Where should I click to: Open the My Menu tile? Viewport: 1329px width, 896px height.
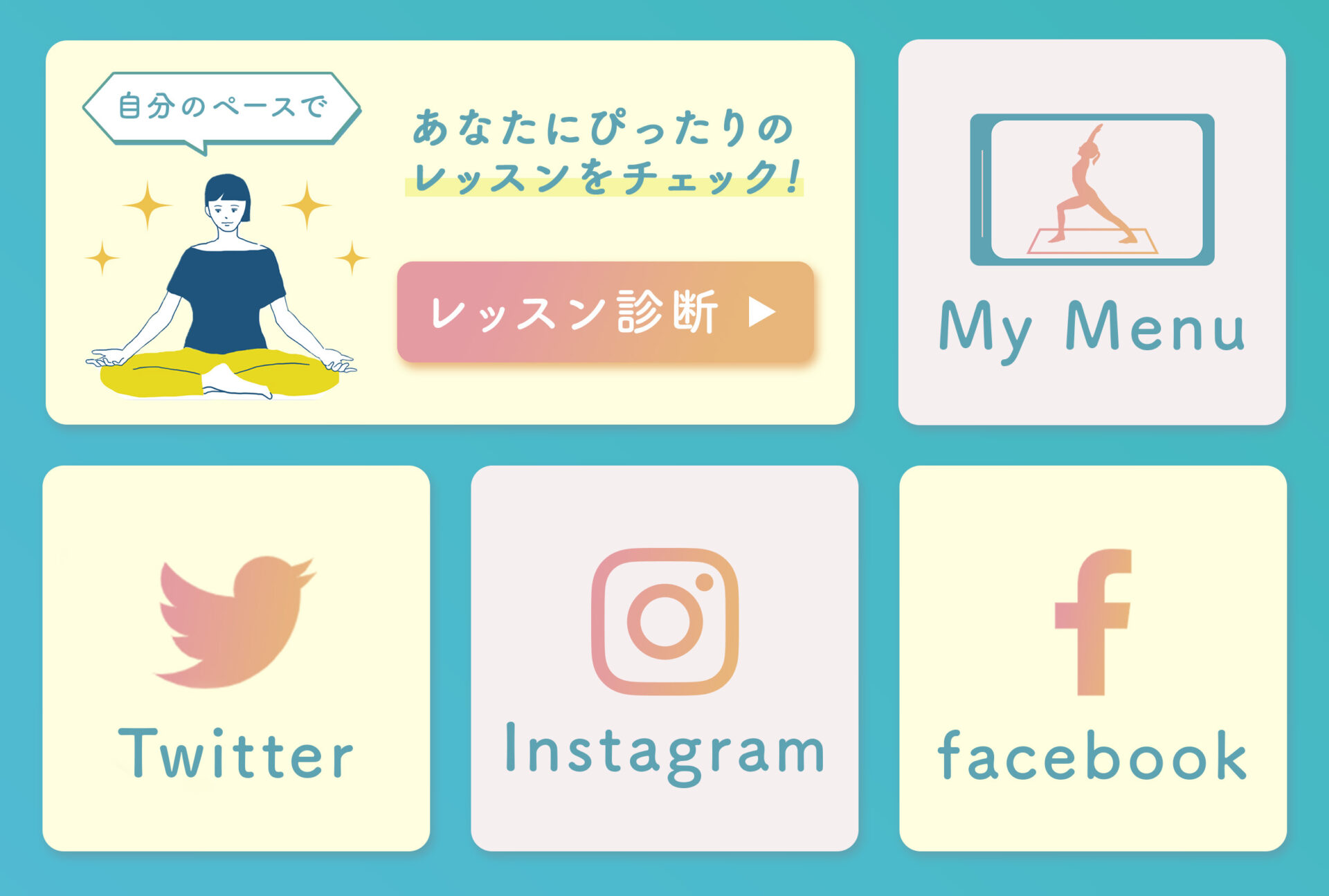[1092, 232]
